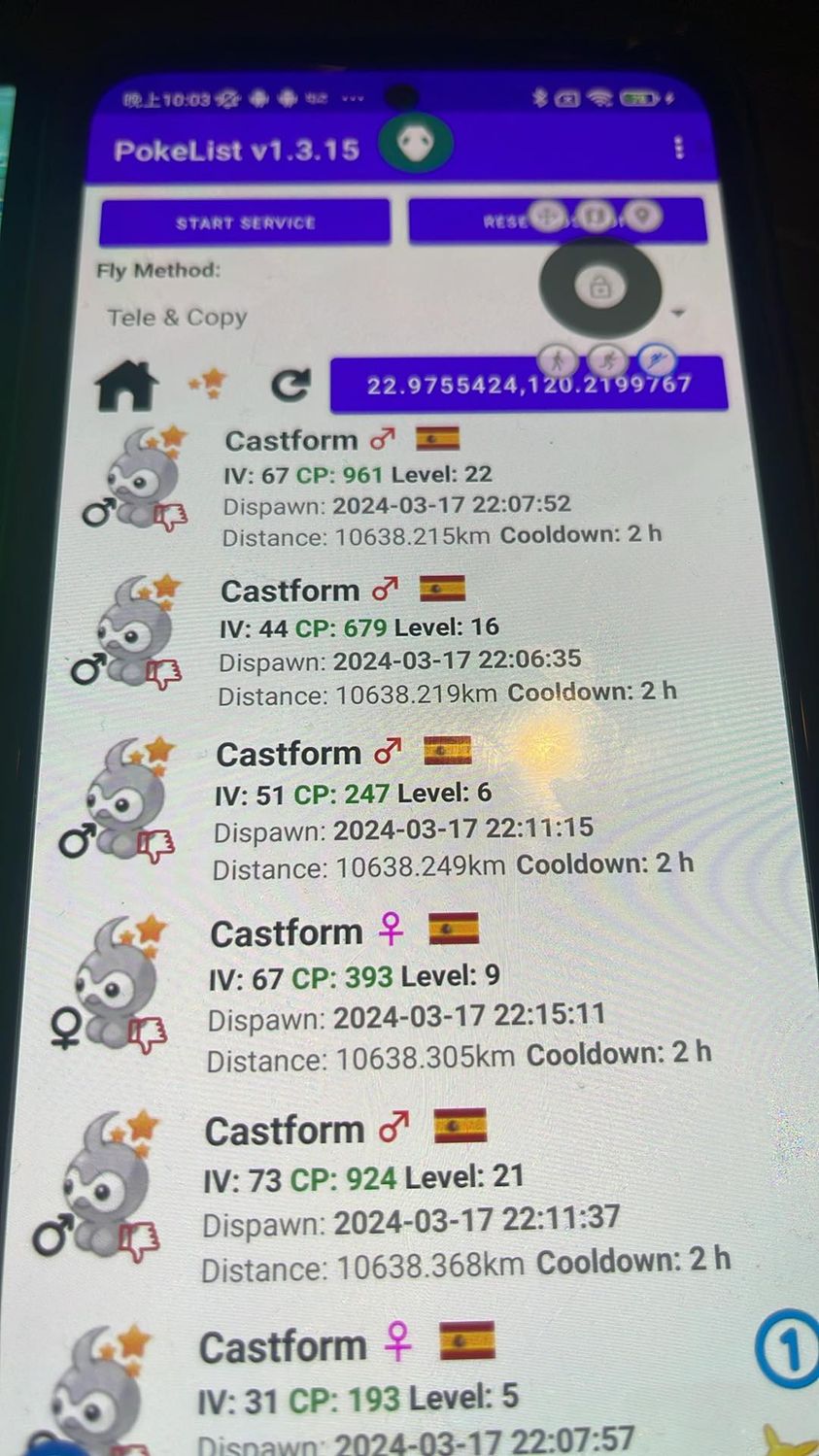Image resolution: width=819 pixels, height=1456 pixels.
Task: Tap the joystick lock button
Action: click(x=600, y=287)
